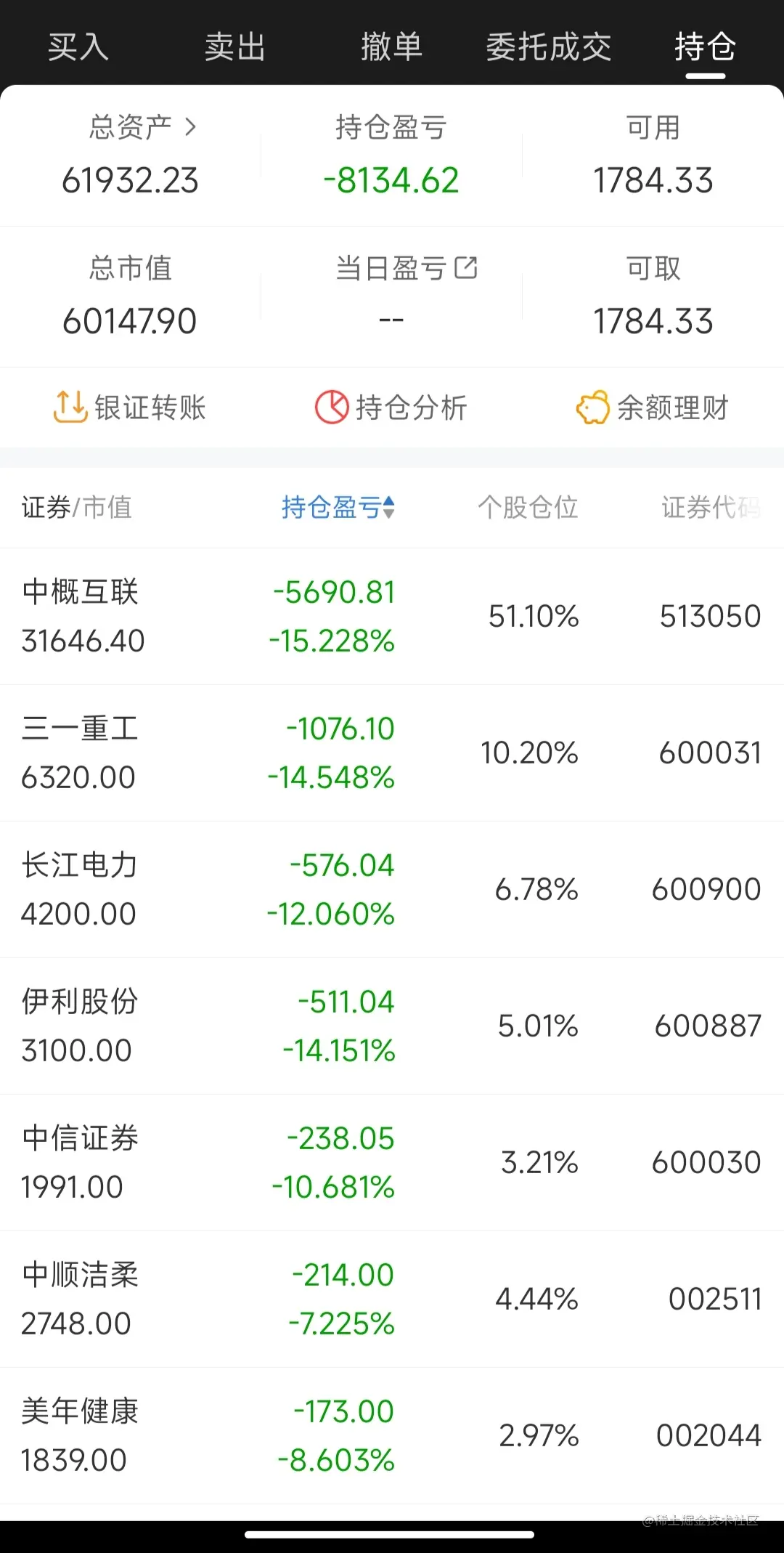The image size is (784, 1553).
Task: Switch to the 卖出 tab
Action: click(x=235, y=47)
